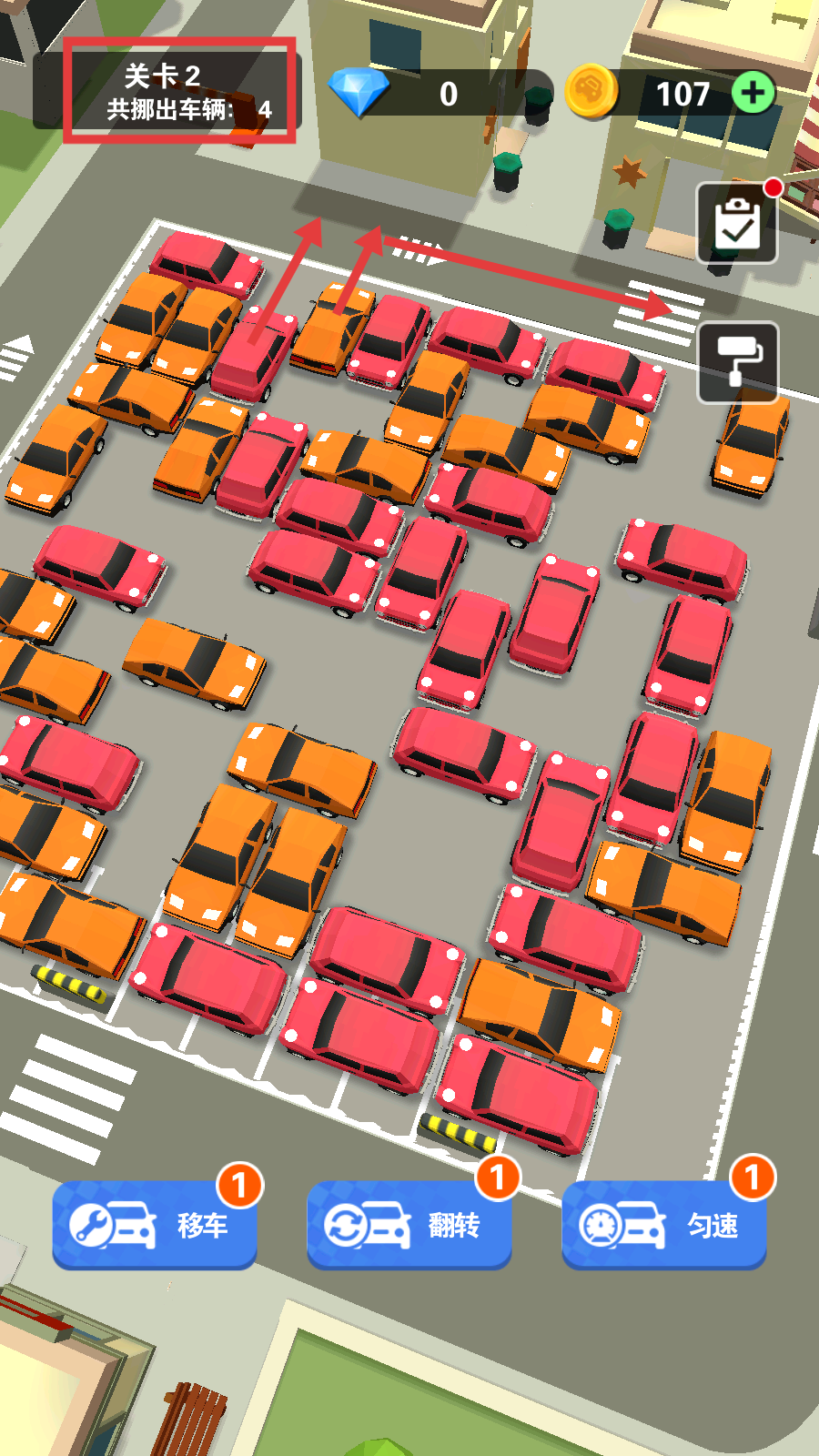Activate the 翻转 flip booster
The height and width of the screenshot is (1456, 819).
[x=409, y=1225]
